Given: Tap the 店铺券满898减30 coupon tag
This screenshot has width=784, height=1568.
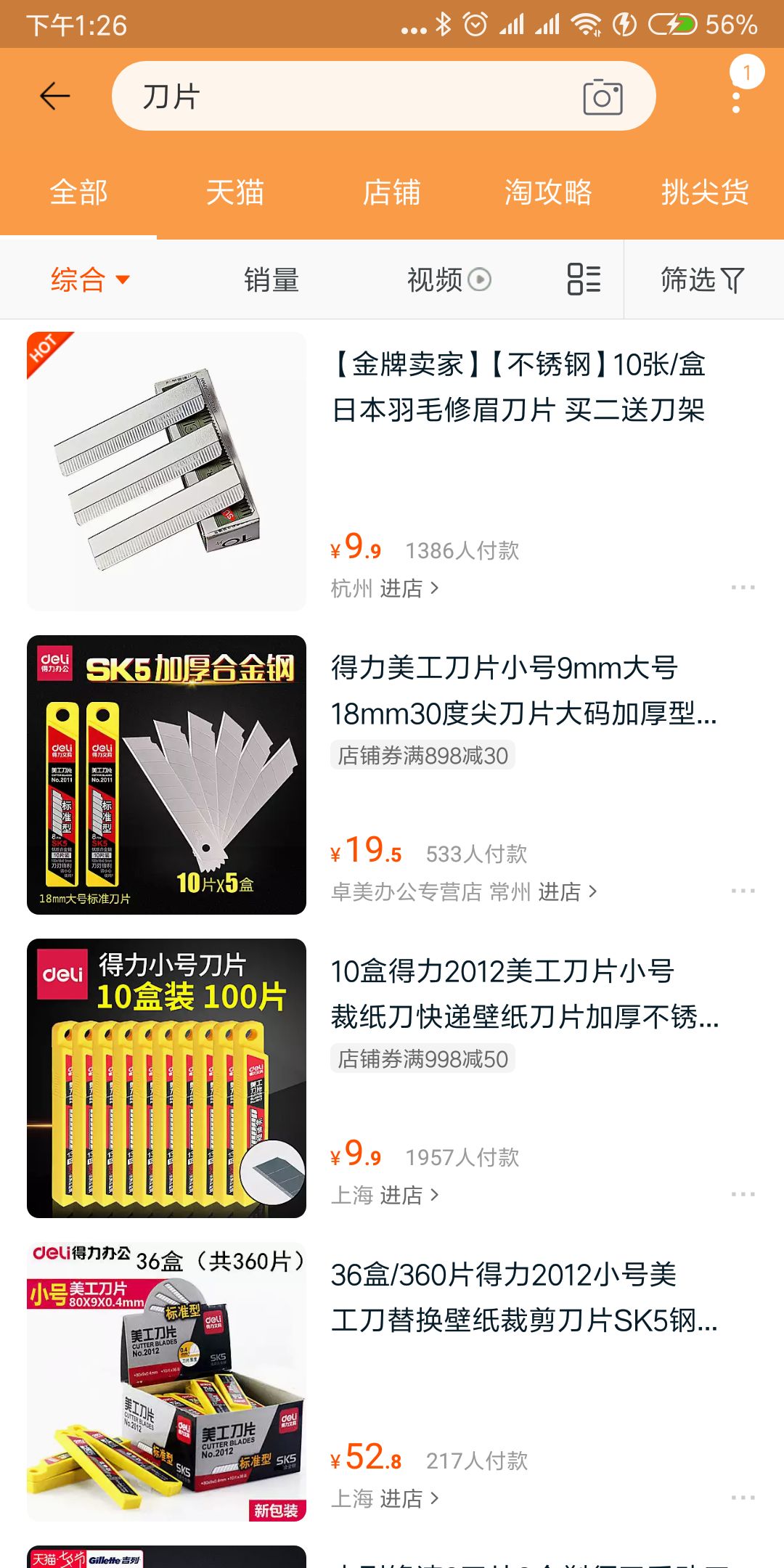Looking at the screenshot, I should click(422, 756).
